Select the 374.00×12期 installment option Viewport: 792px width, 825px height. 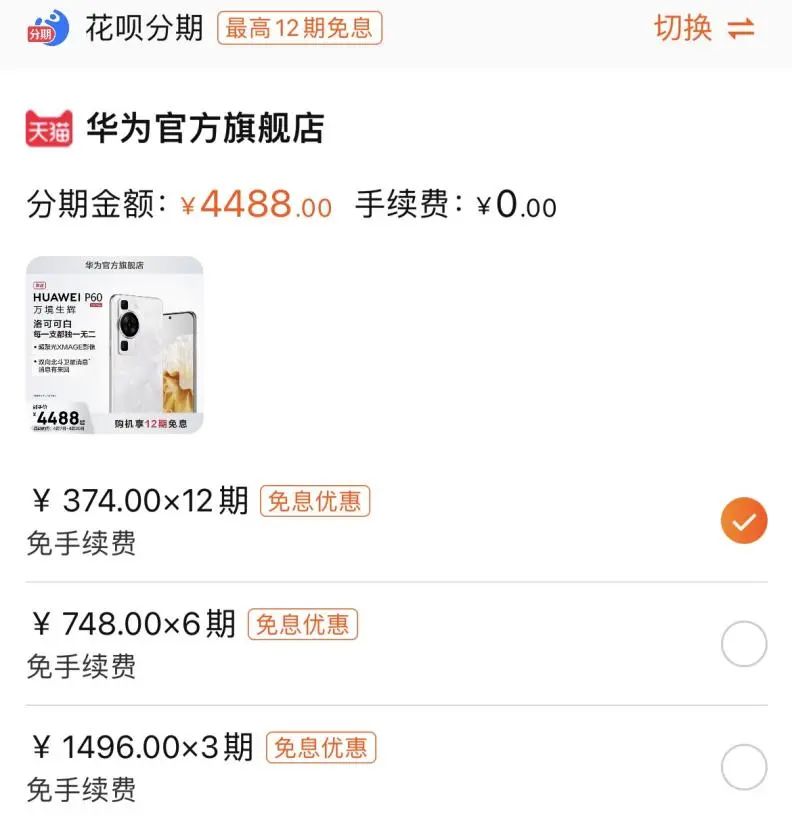coord(743,521)
